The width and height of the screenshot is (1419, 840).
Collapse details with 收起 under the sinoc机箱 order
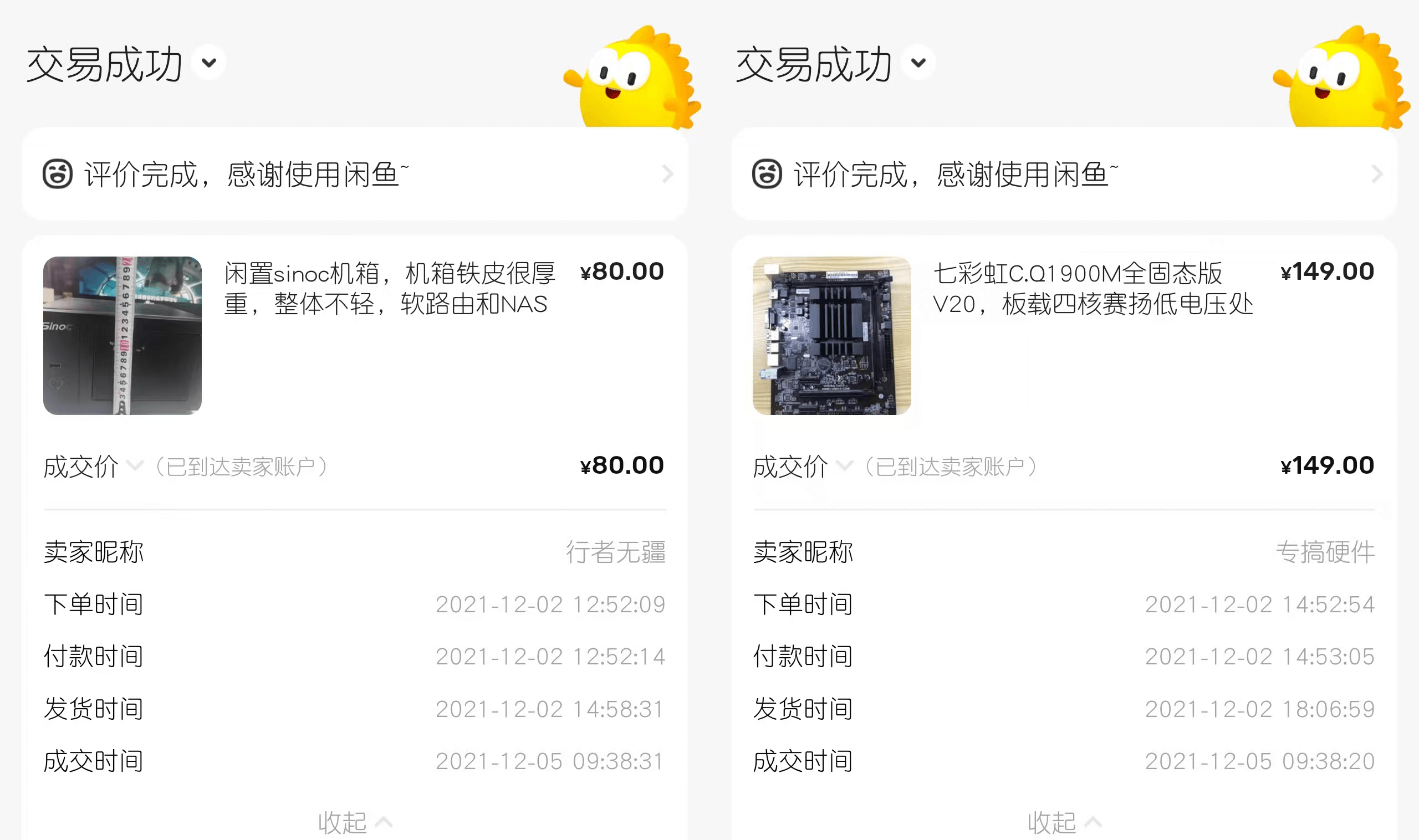[x=354, y=821]
